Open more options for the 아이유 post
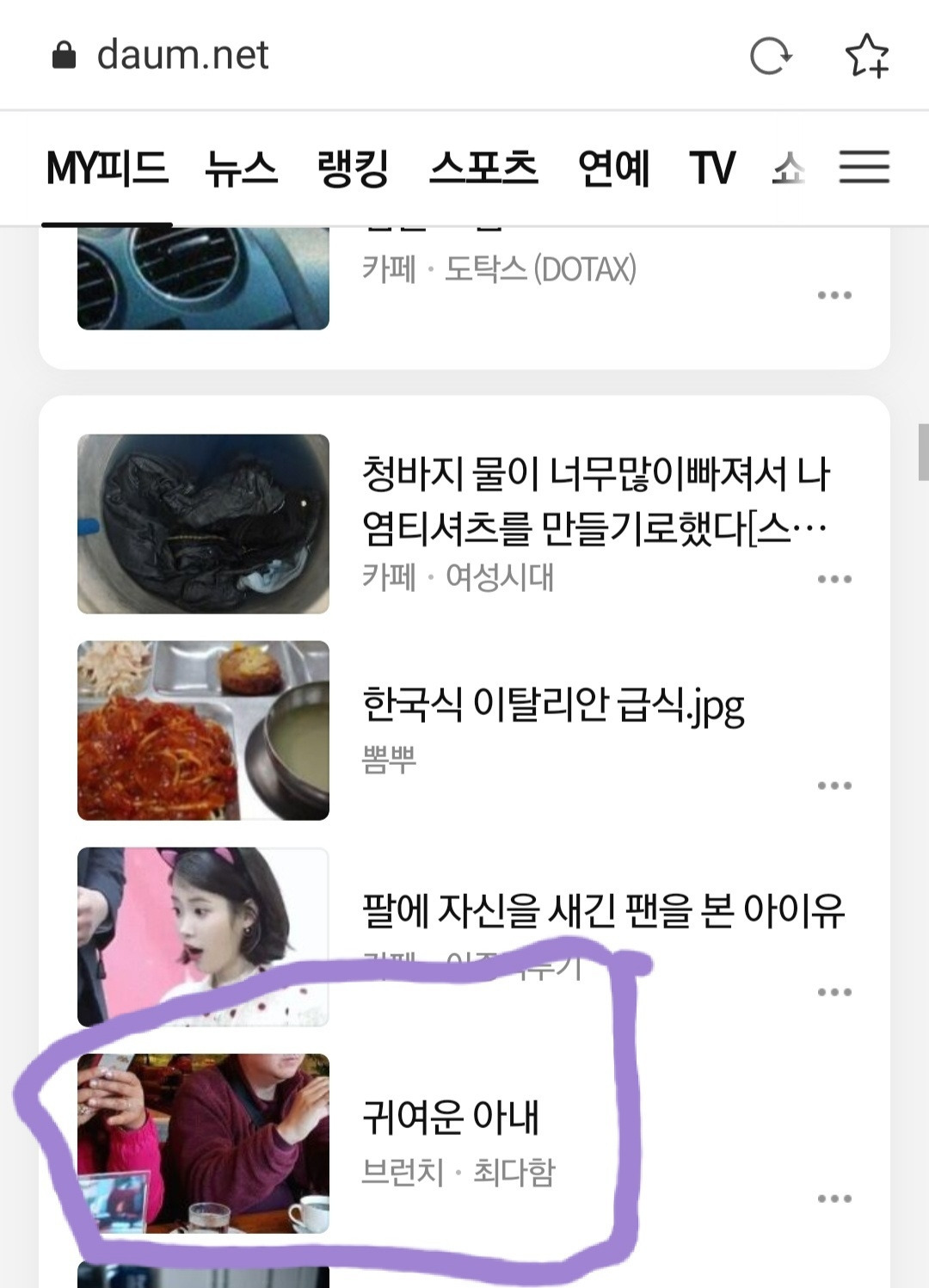 (x=834, y=992)
